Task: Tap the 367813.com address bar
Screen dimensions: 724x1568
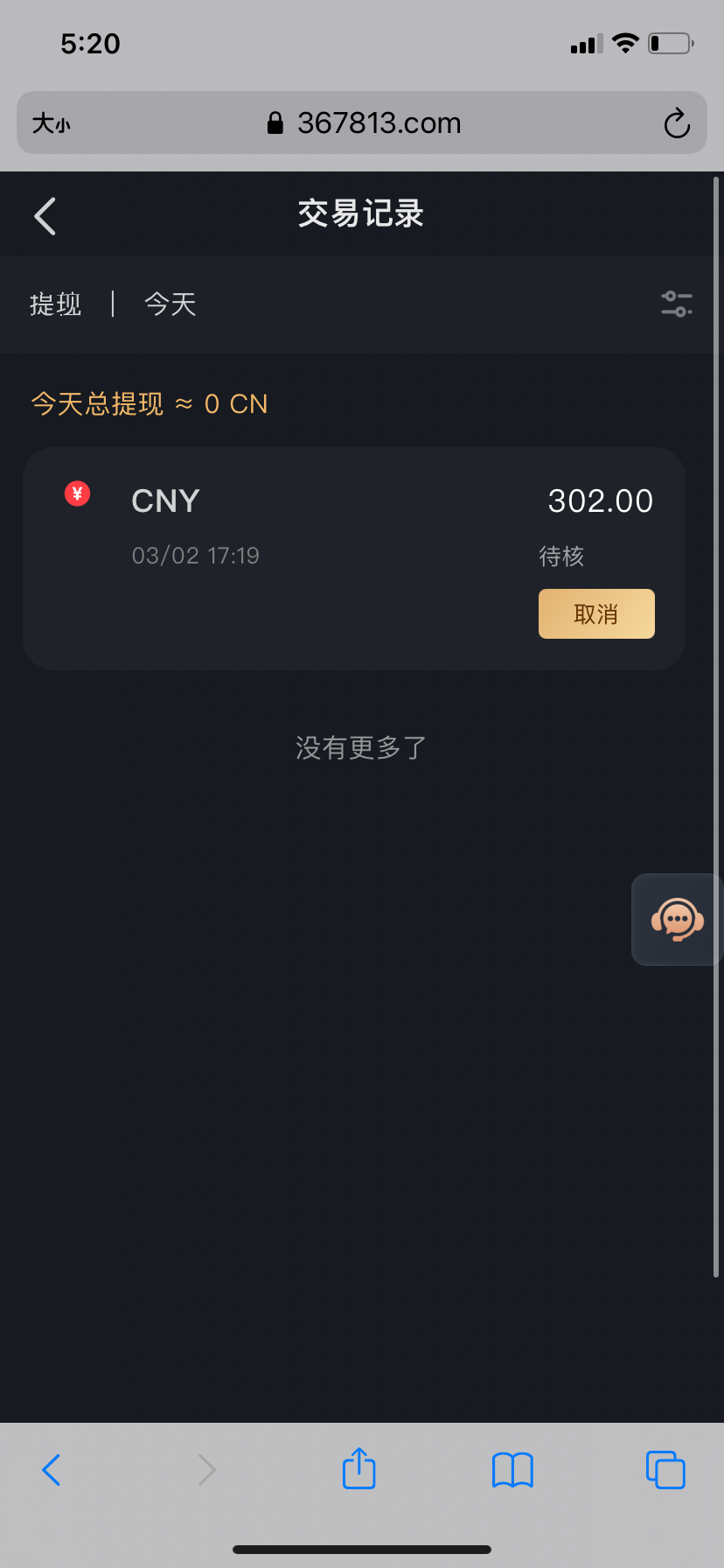Action: (364, 123)
